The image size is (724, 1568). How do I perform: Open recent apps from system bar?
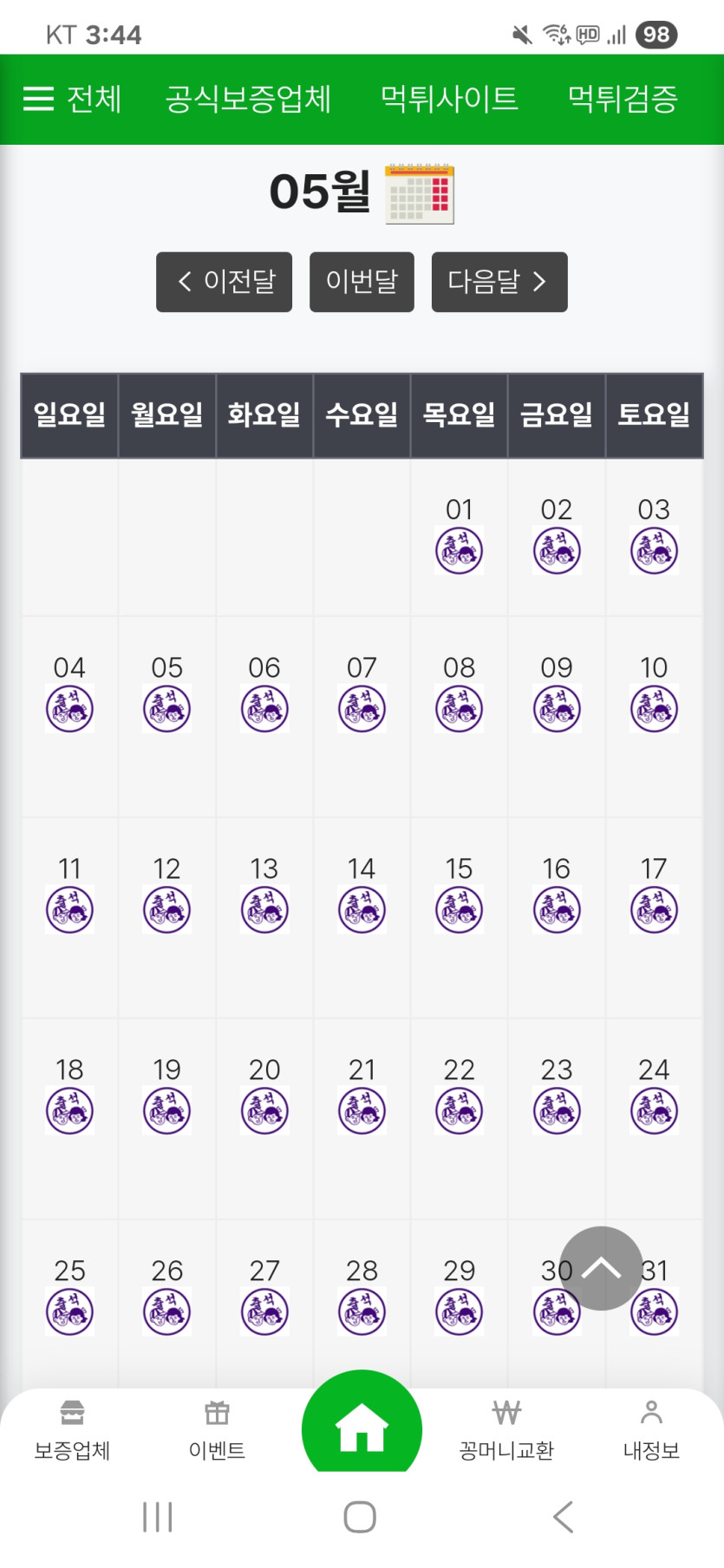pos(158,1517)
